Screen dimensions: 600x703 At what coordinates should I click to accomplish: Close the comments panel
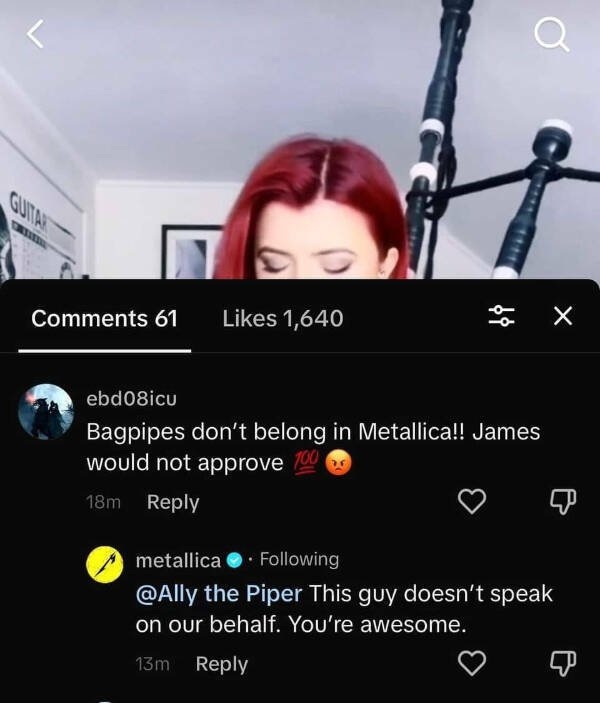pyautogui.click(x=563, y=317)
